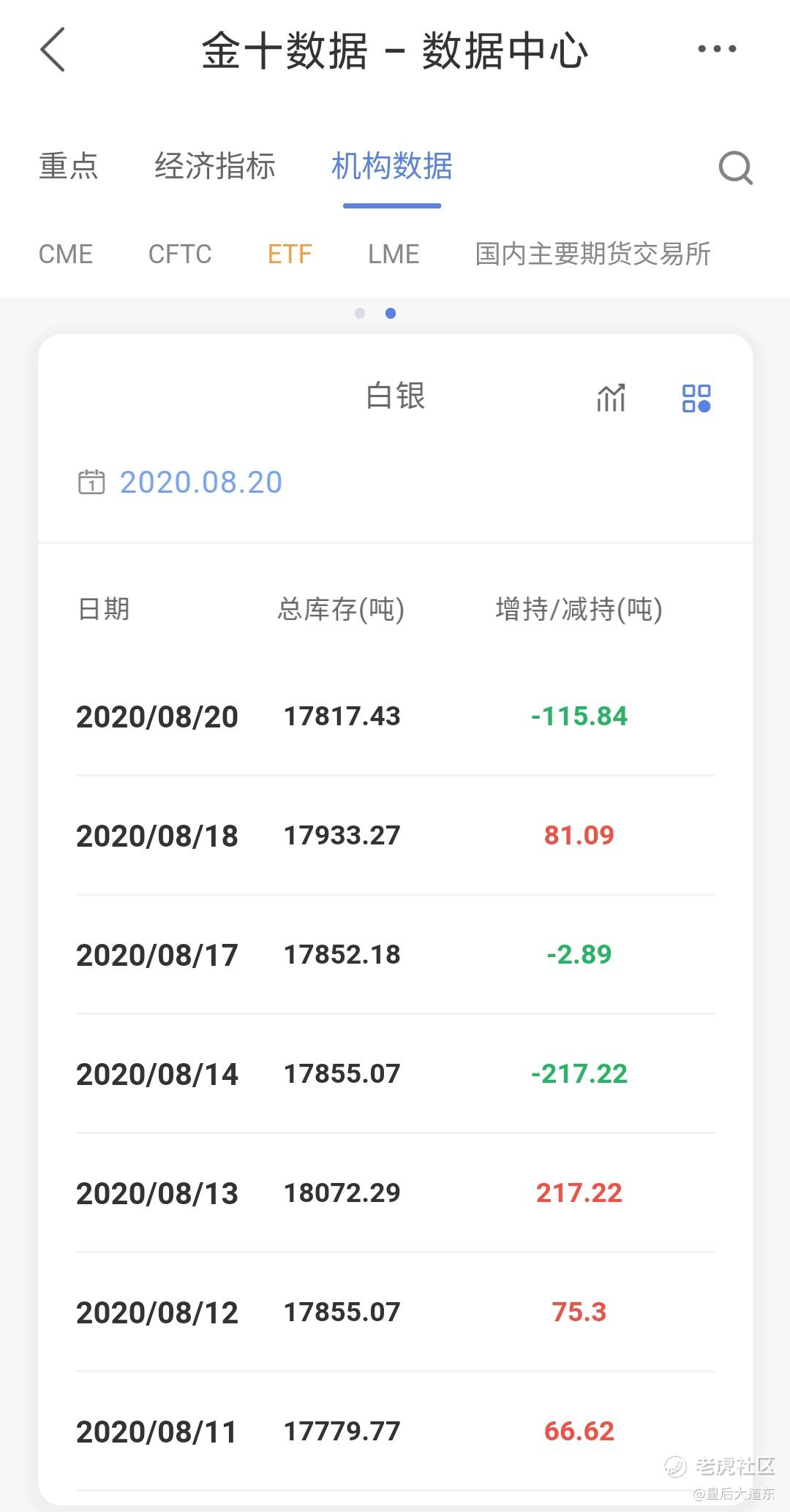This screenshot has width=790, height=1512.
Task: Switch to the 经济指标 tab
Action: pos(214,167)
